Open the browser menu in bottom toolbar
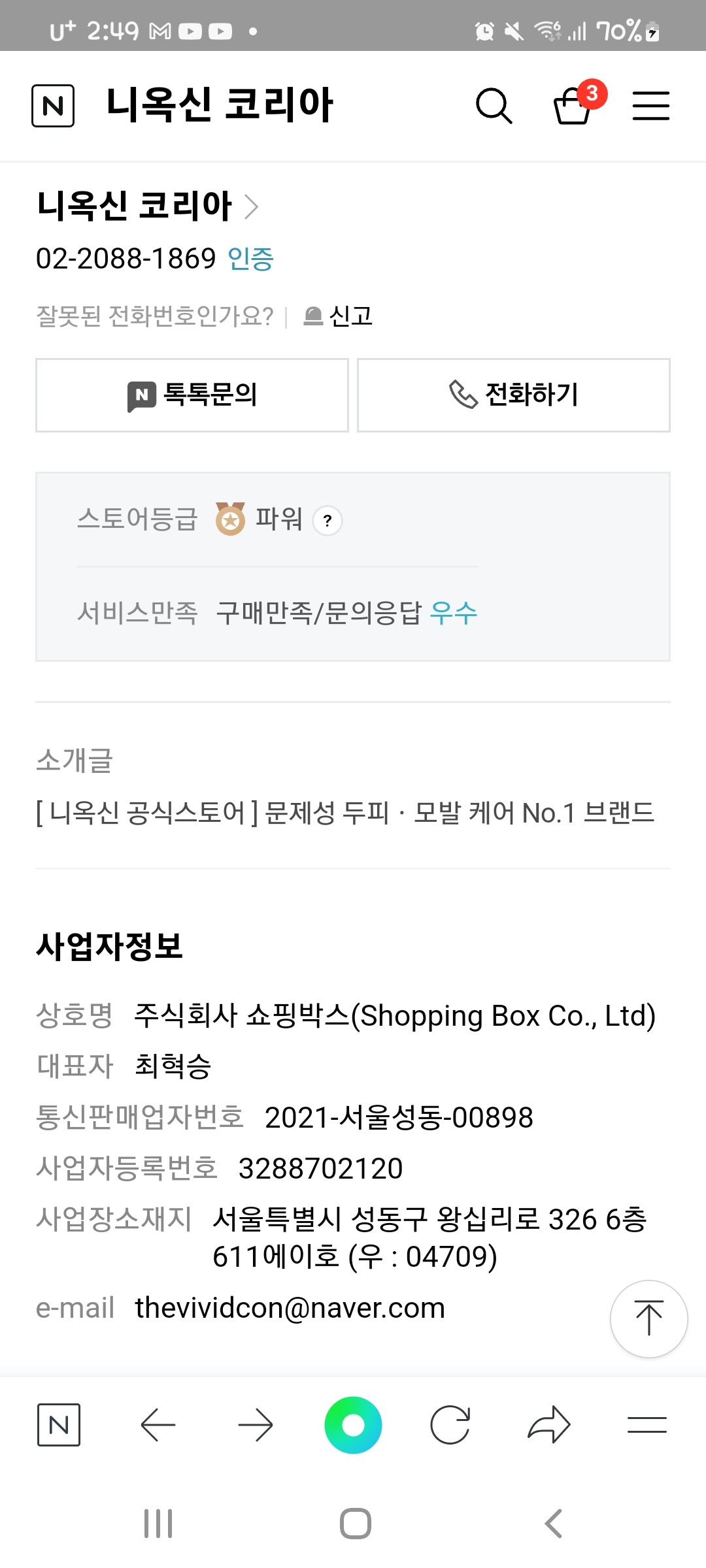Image resolution: width=706 pixels, height=1568 pixels. (x=647, y=1424)
